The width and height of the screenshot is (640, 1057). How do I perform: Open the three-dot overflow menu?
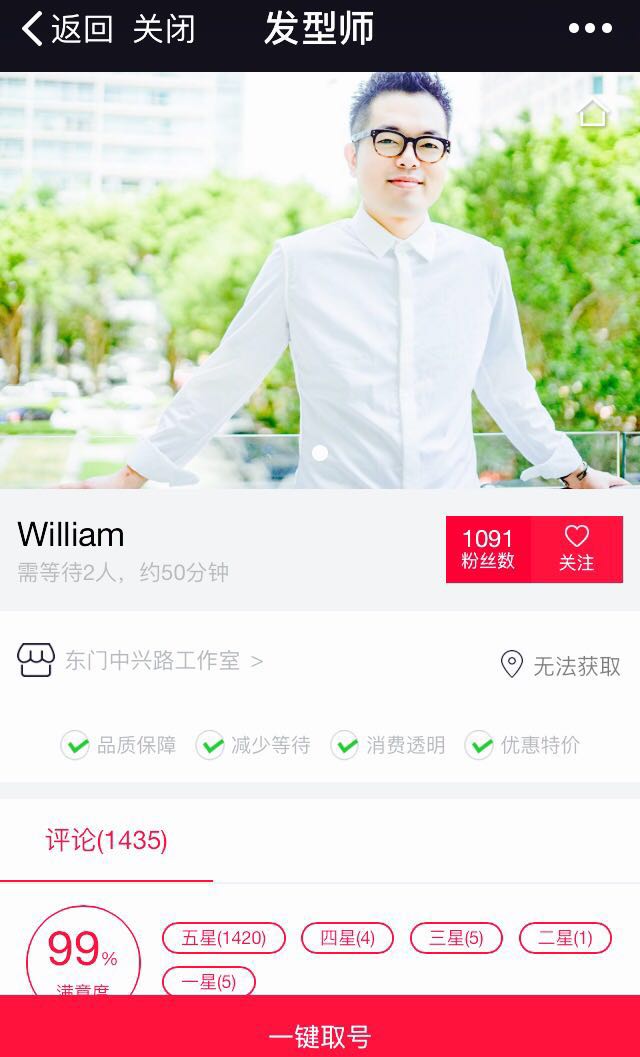(590, 28)
